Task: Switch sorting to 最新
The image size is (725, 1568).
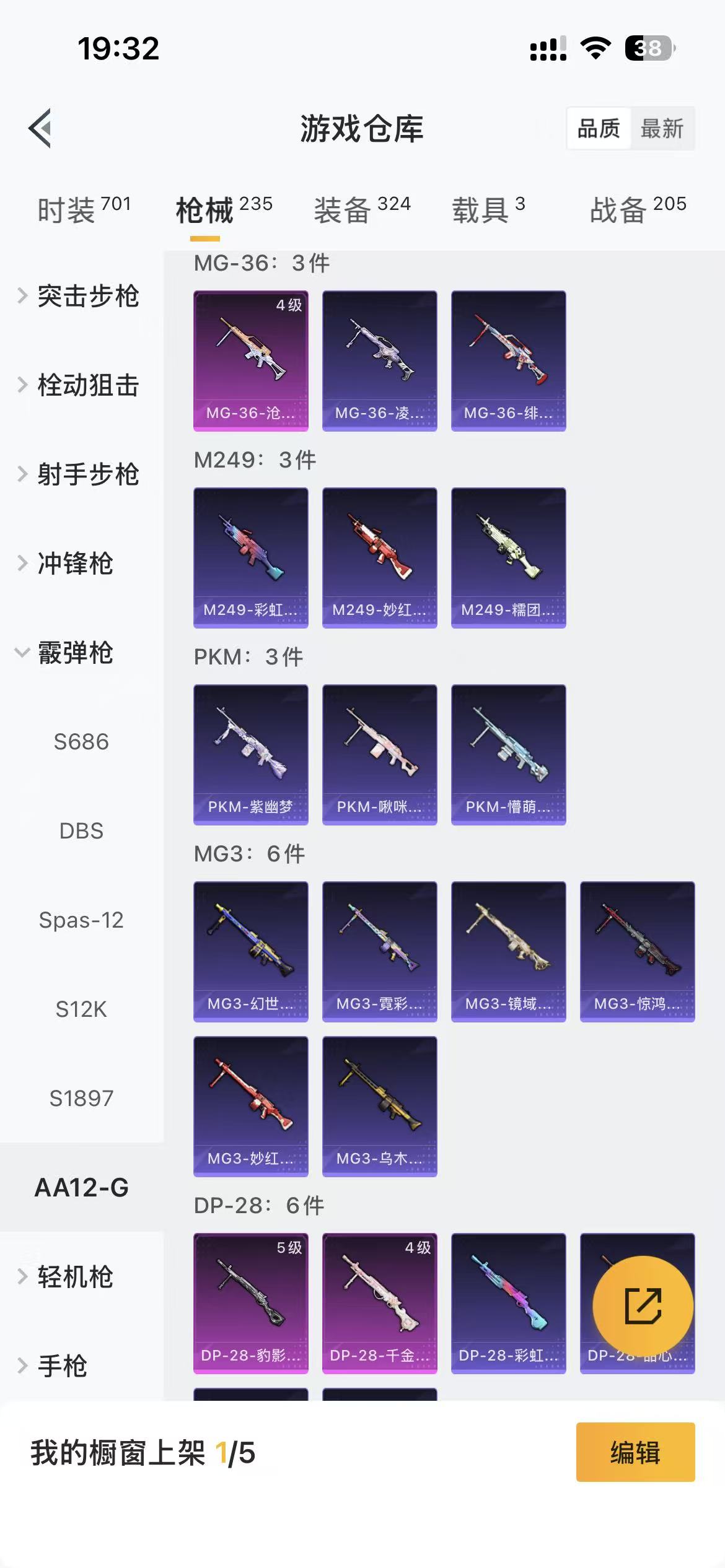Action: coord(662,129)
